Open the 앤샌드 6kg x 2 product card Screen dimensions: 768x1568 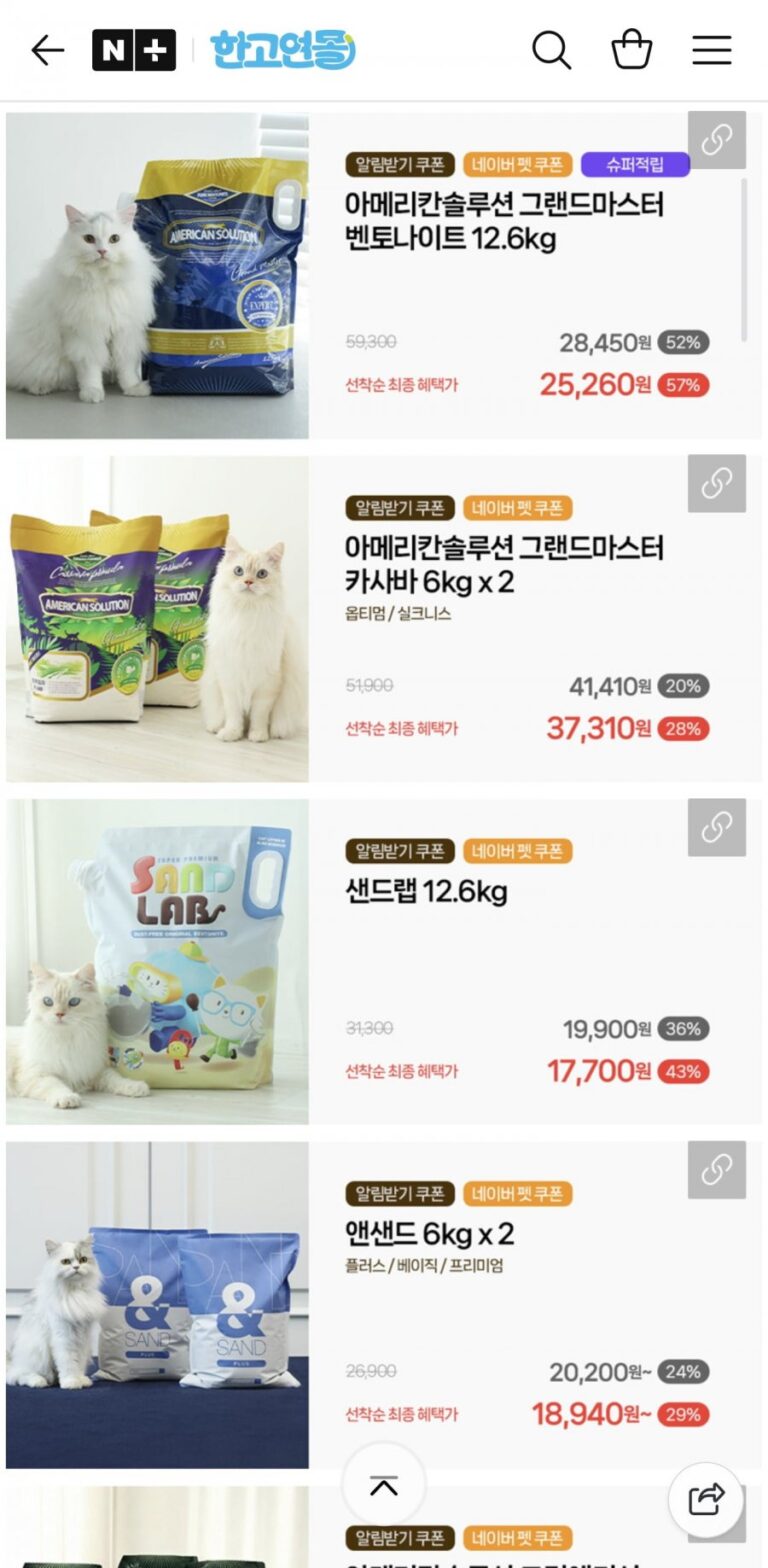click(x=430, y=1234)
